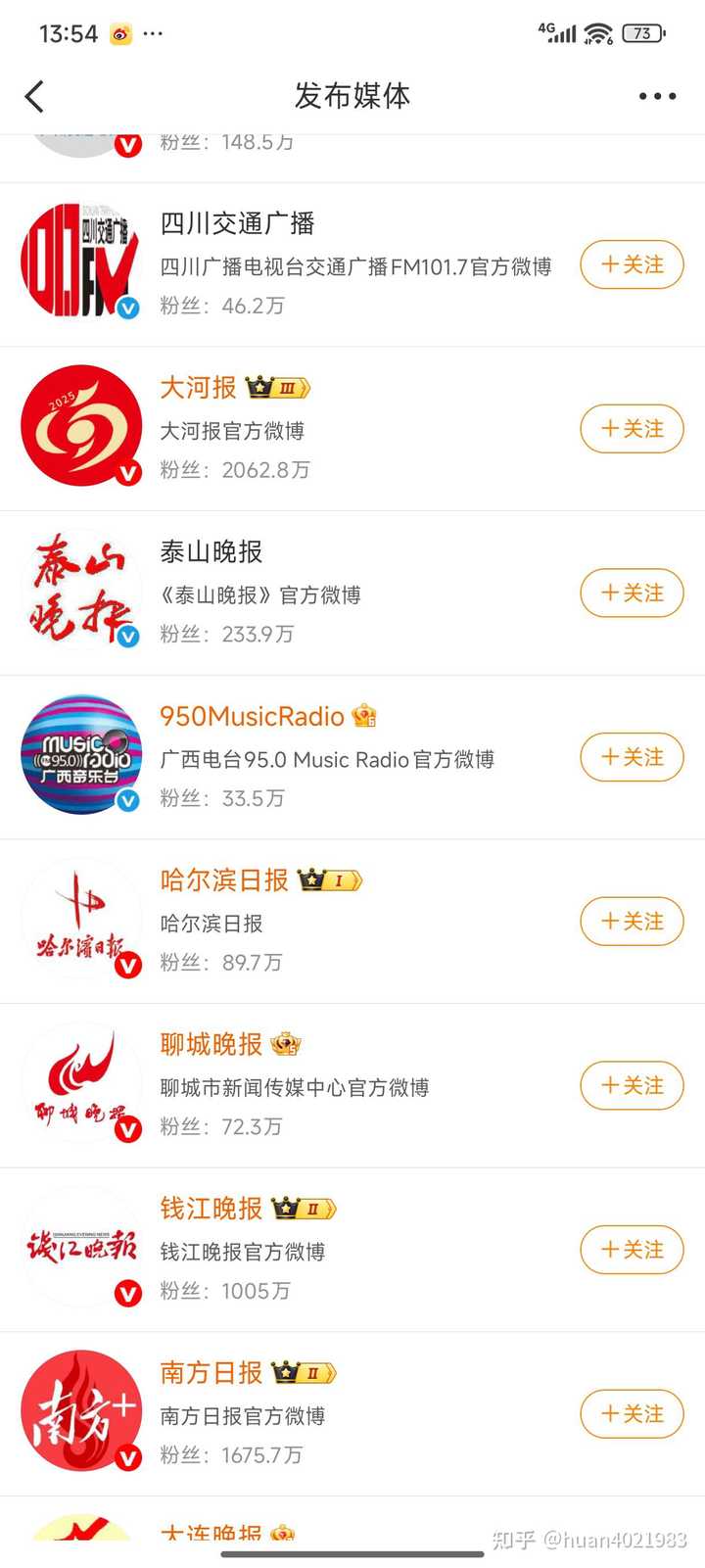Follow 南方日报

point(632,1414)
